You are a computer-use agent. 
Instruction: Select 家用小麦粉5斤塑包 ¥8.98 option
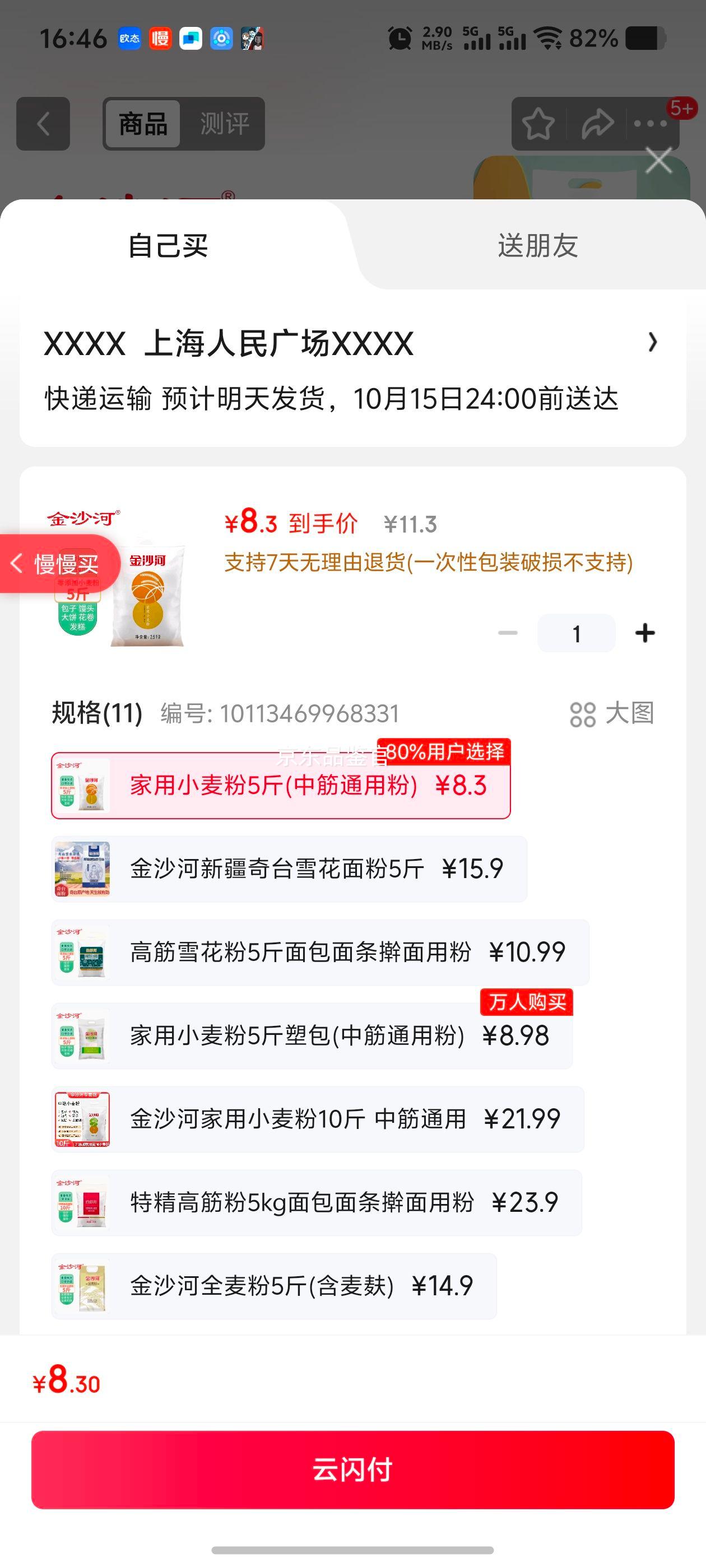click(x=312, y=1035)
